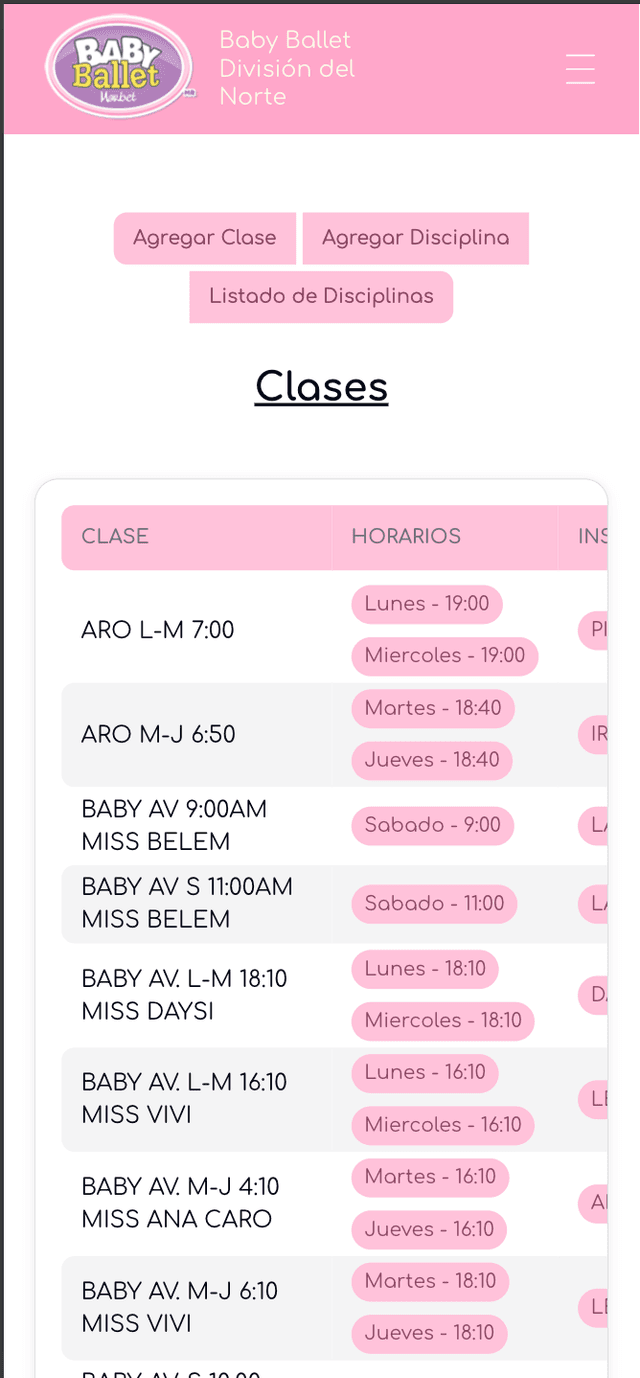The width and height of the screenshot is (640, 1378).
Task: Go to home via Baby Ballet logo
Action: 119,67
